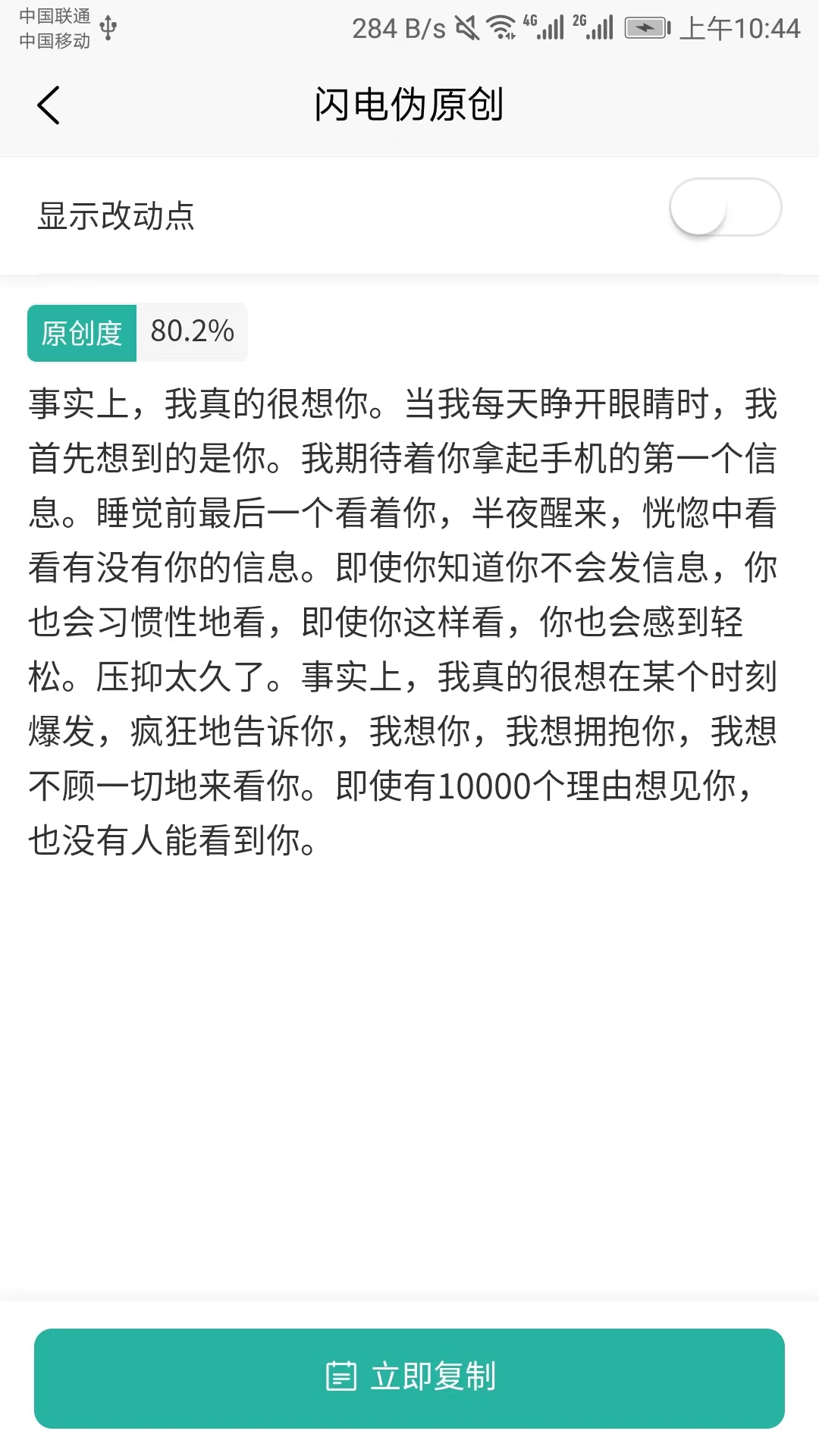Tap 立即复制 to copy the text
The width and height of the screenshot is (819, 1456).
[x=409, y=1378]
